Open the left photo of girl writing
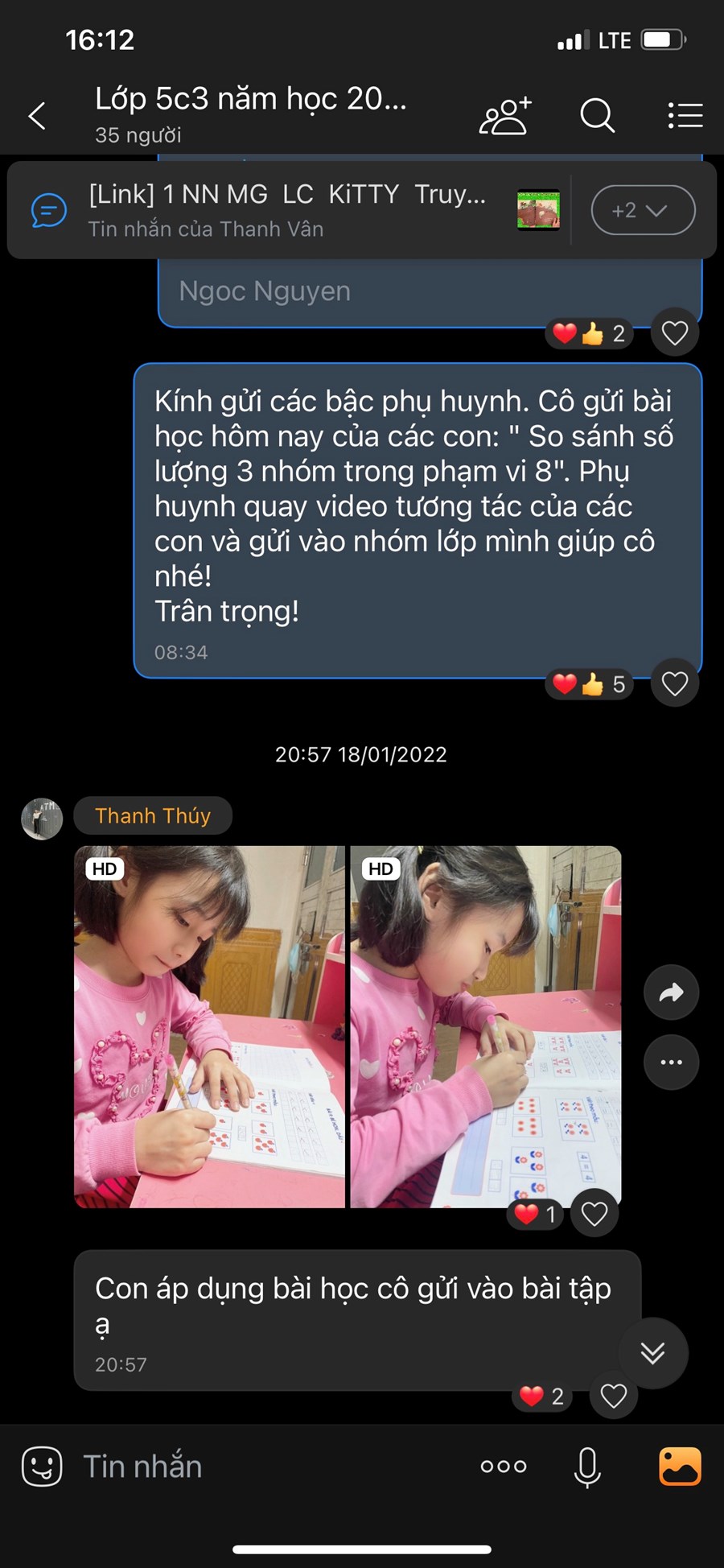The height and width of the screenshot is (1568, 724). (209, 1026)
